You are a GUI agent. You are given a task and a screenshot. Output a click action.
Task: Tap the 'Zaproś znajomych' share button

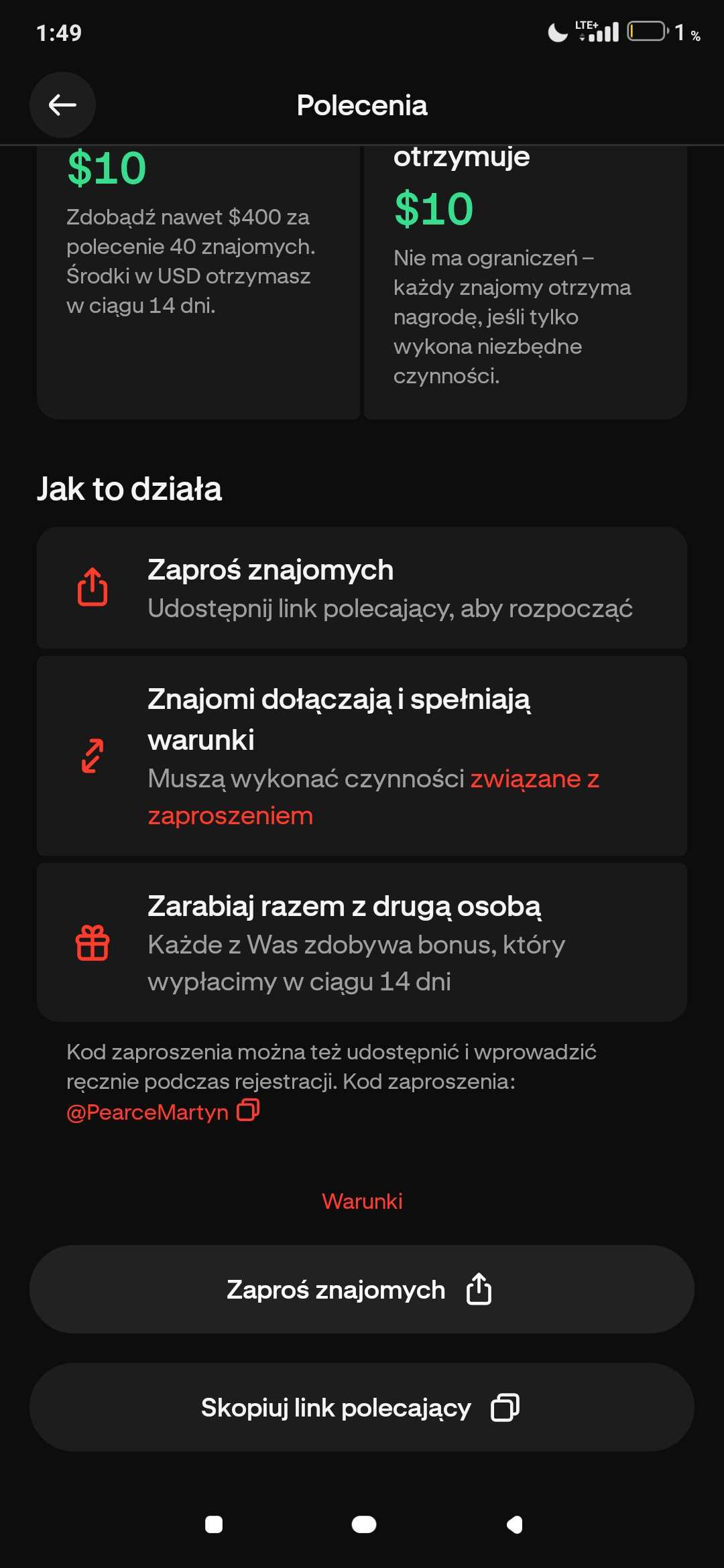(x=362, y=1289)
